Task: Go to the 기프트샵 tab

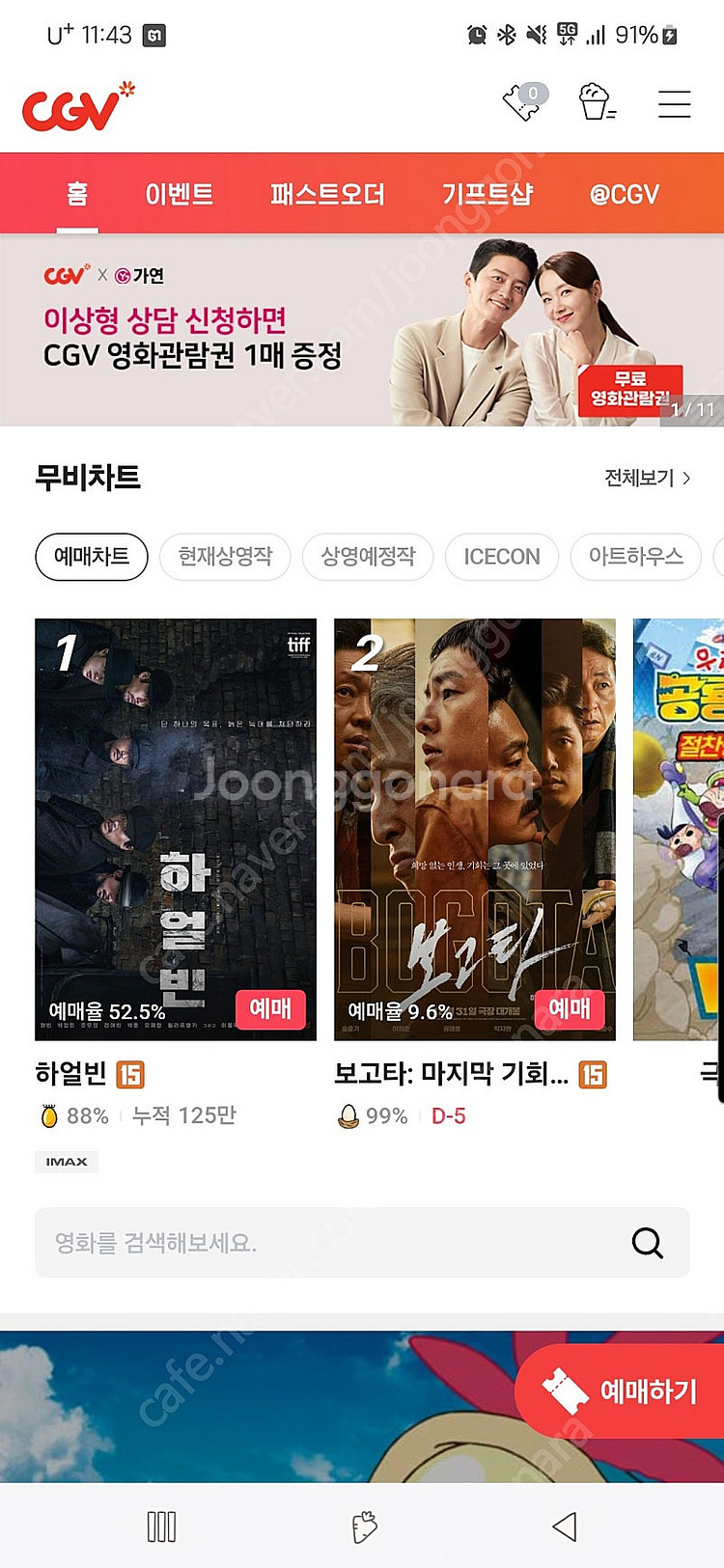Action: coord(487,194)
